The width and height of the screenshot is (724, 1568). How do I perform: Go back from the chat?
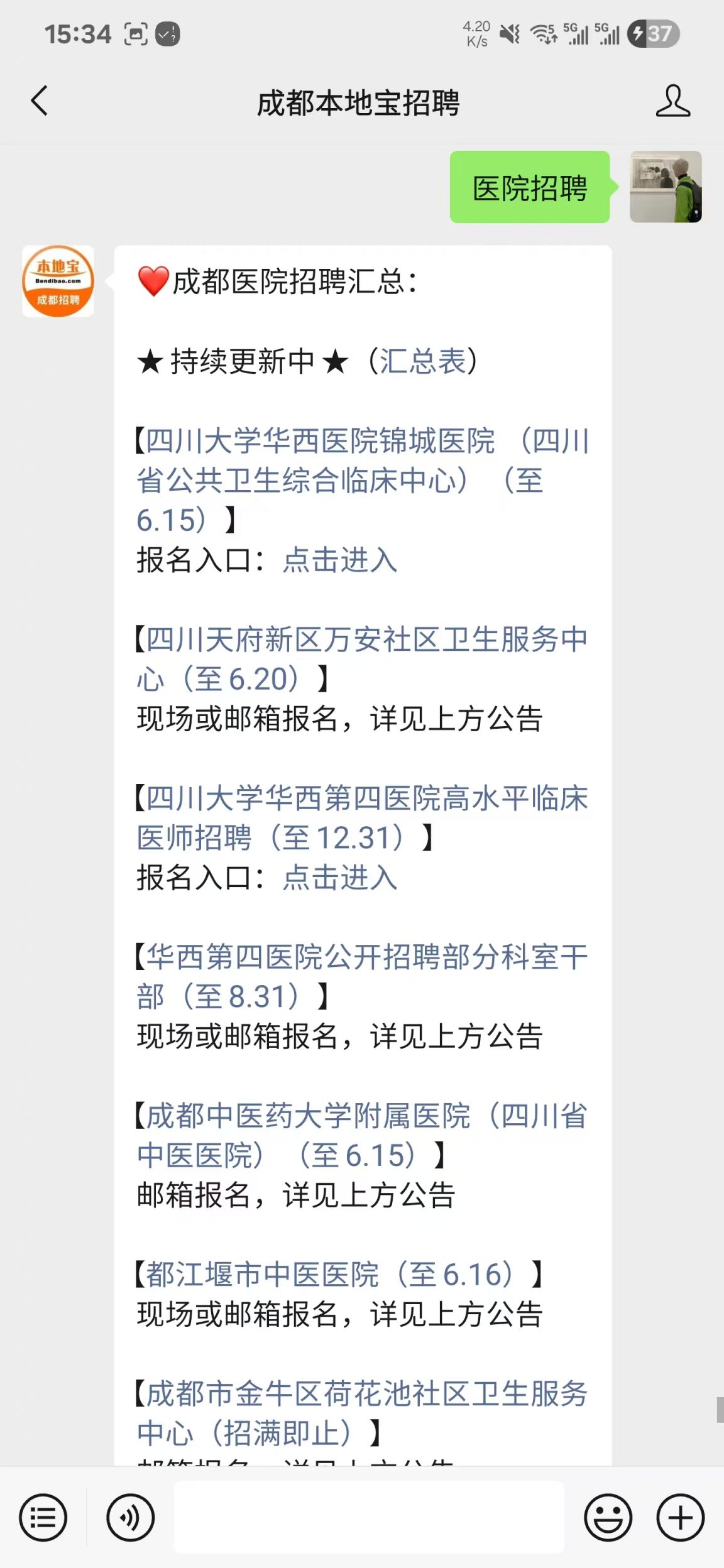click(39, 101)
